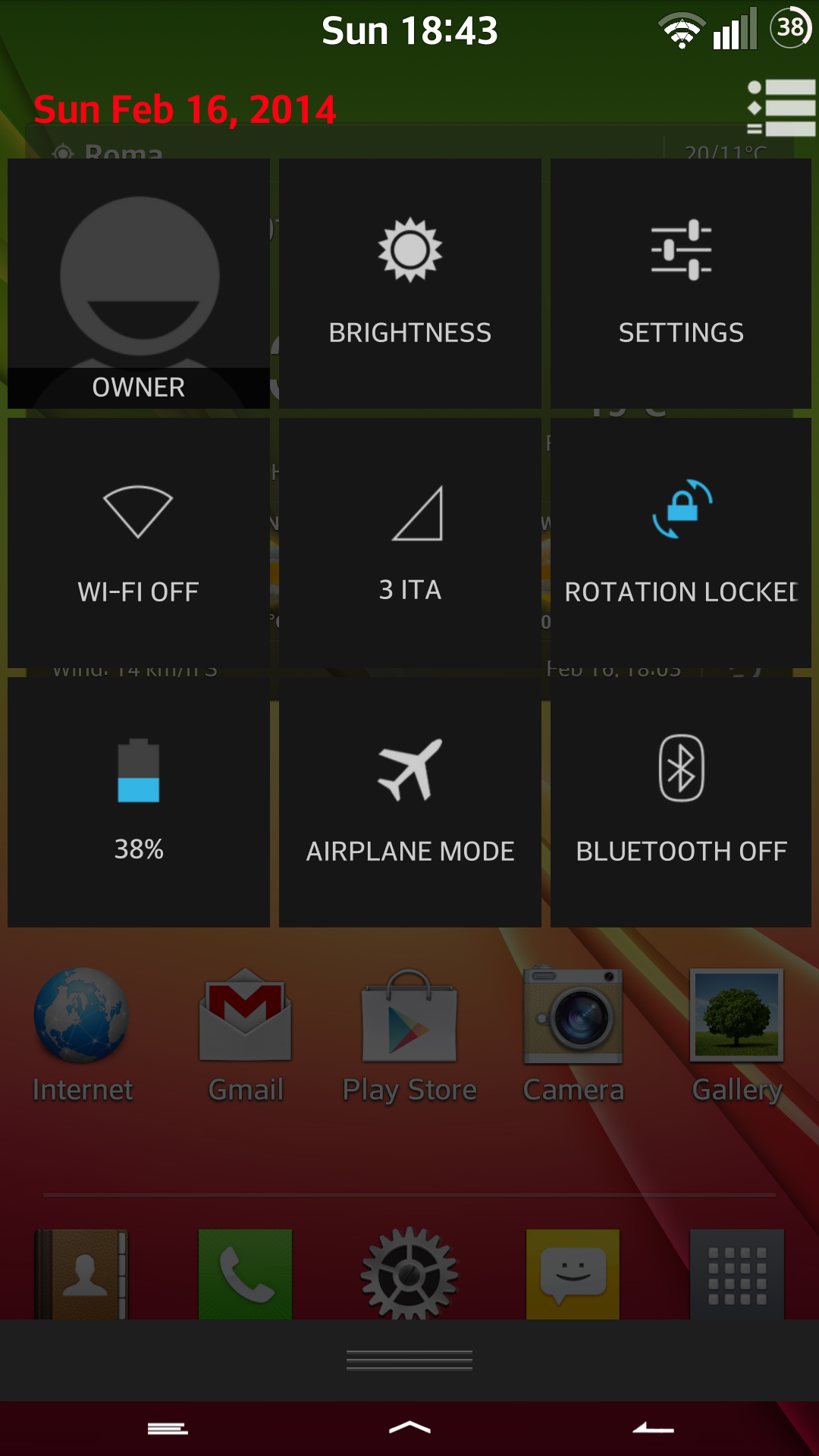Tap the panel handle bar
This screenshot has height=1456, width=819.
[409, 1360]
